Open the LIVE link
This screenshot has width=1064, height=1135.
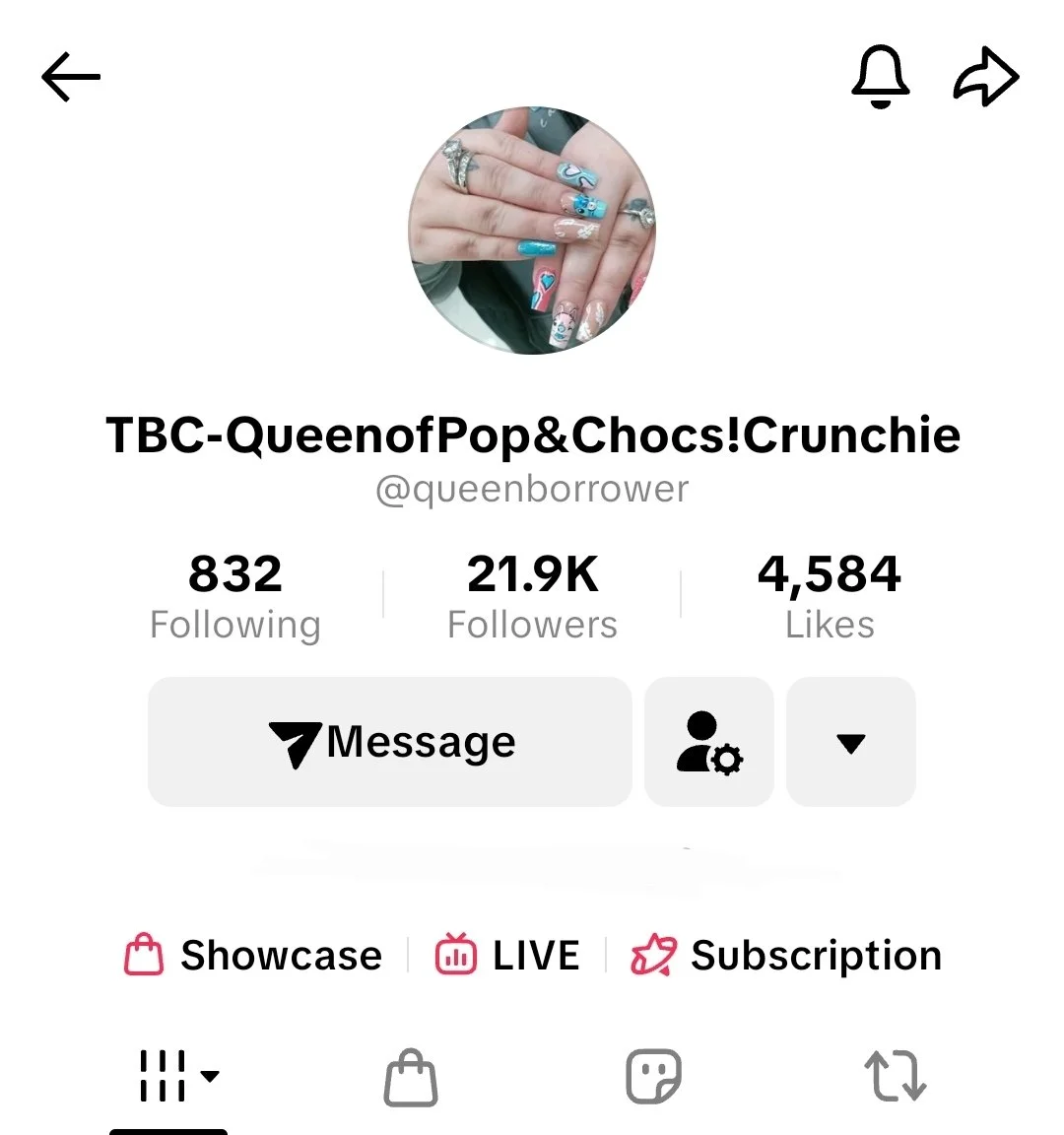508,956
